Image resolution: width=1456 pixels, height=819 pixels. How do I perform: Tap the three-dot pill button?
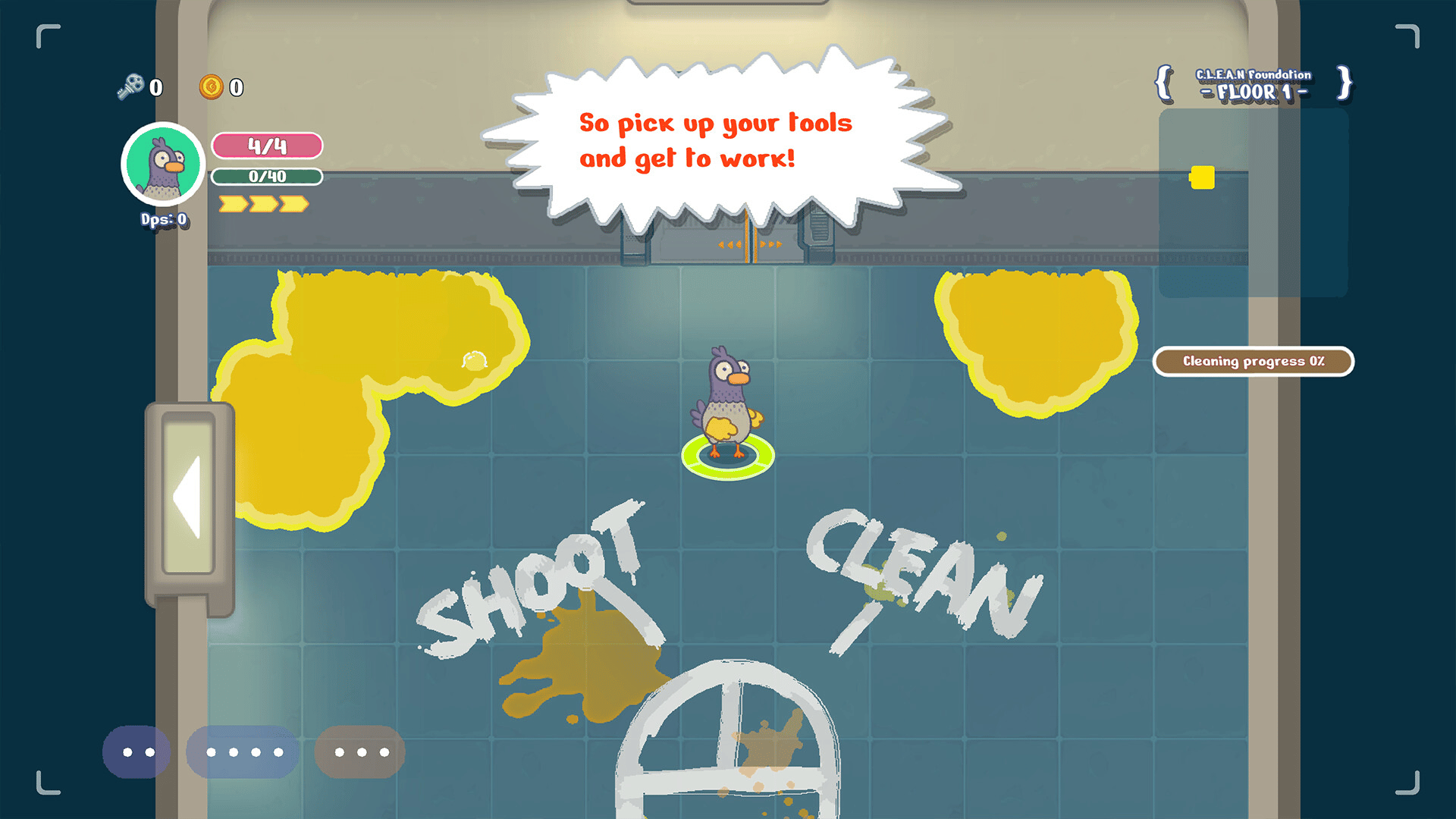[360, 752]
